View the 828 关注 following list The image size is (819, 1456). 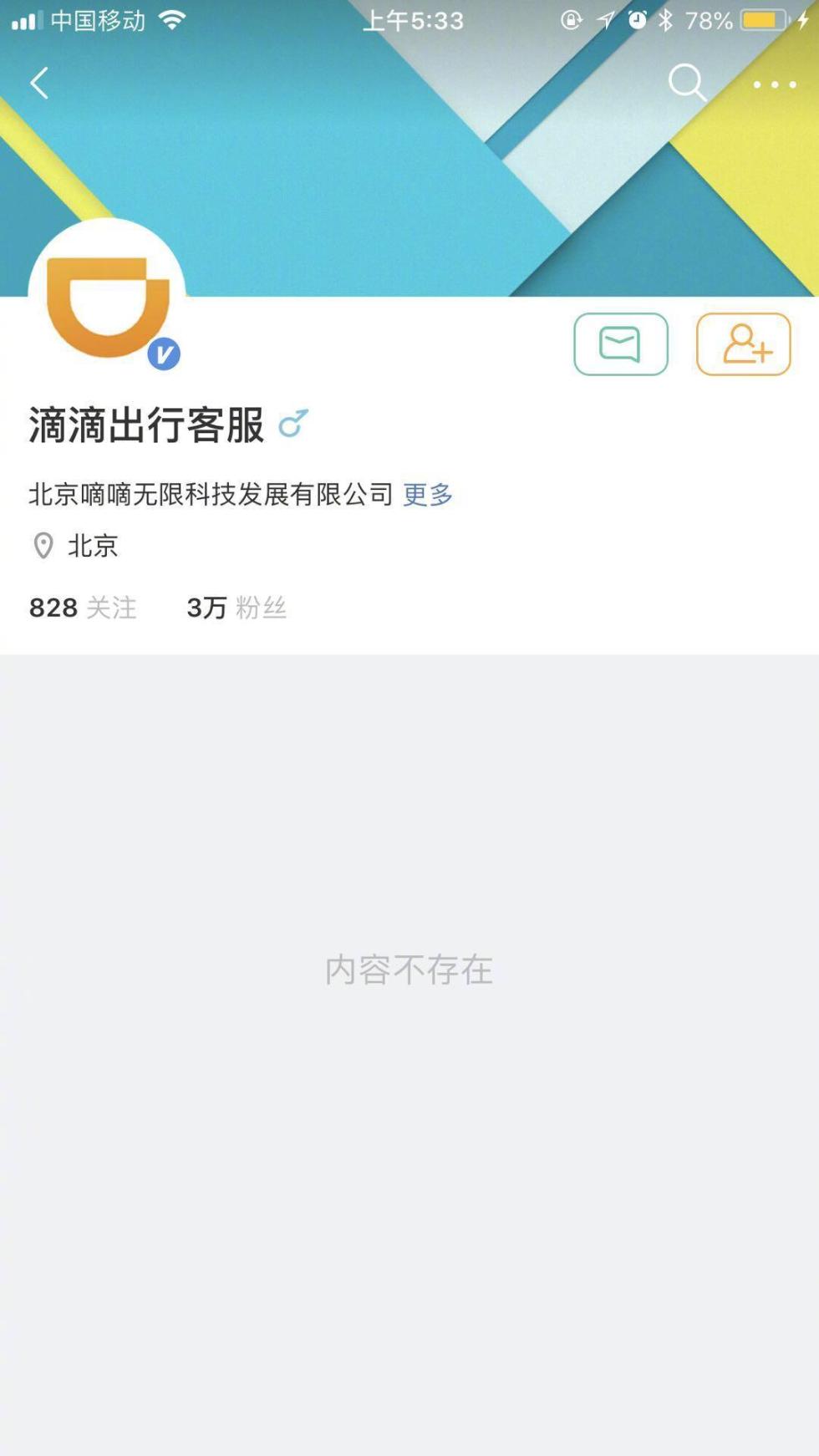click(83, 608)
